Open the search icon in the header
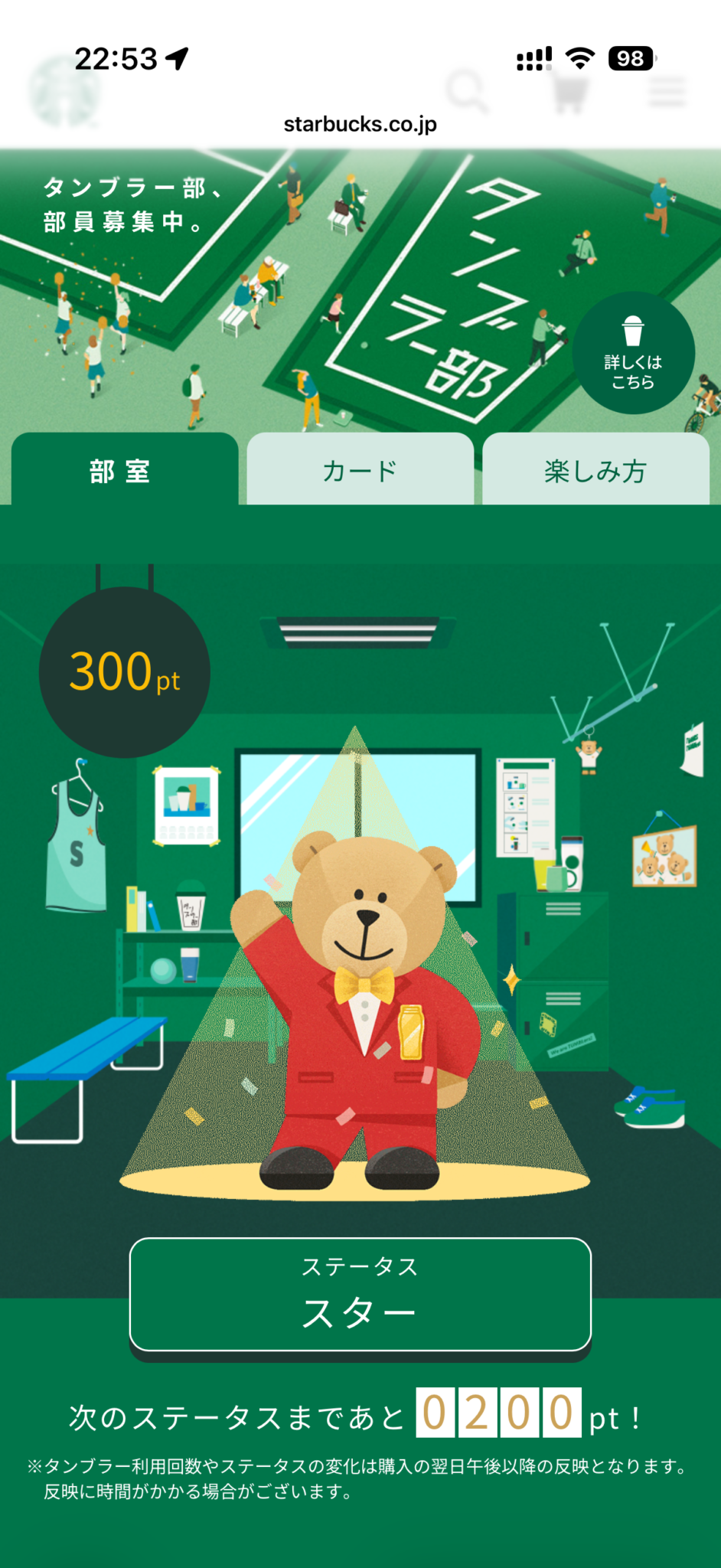This screenshot has width=721, height=1568. pyautogui.click(x=466, y=92)
